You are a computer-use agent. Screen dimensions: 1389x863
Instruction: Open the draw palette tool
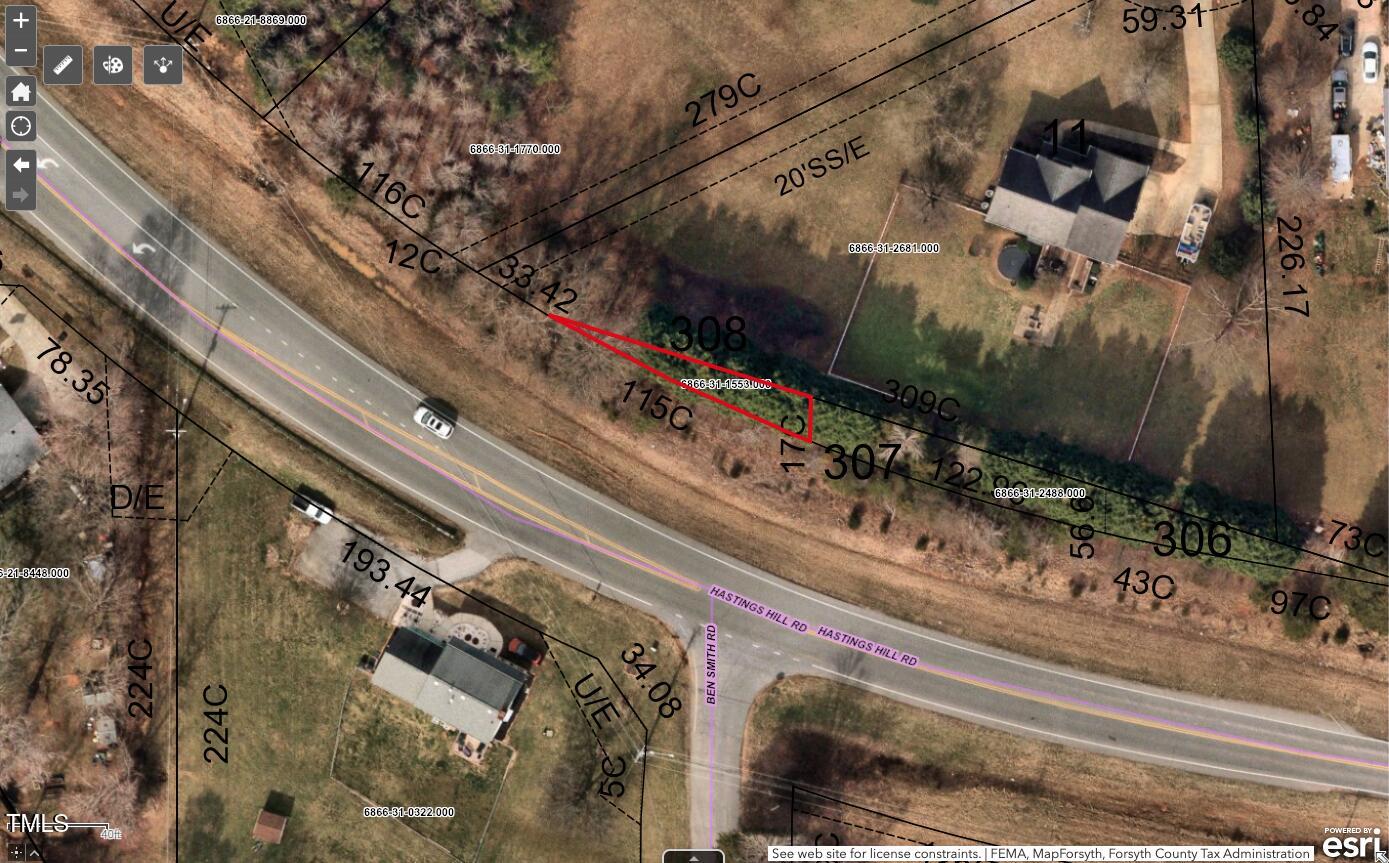click(113, 65)
